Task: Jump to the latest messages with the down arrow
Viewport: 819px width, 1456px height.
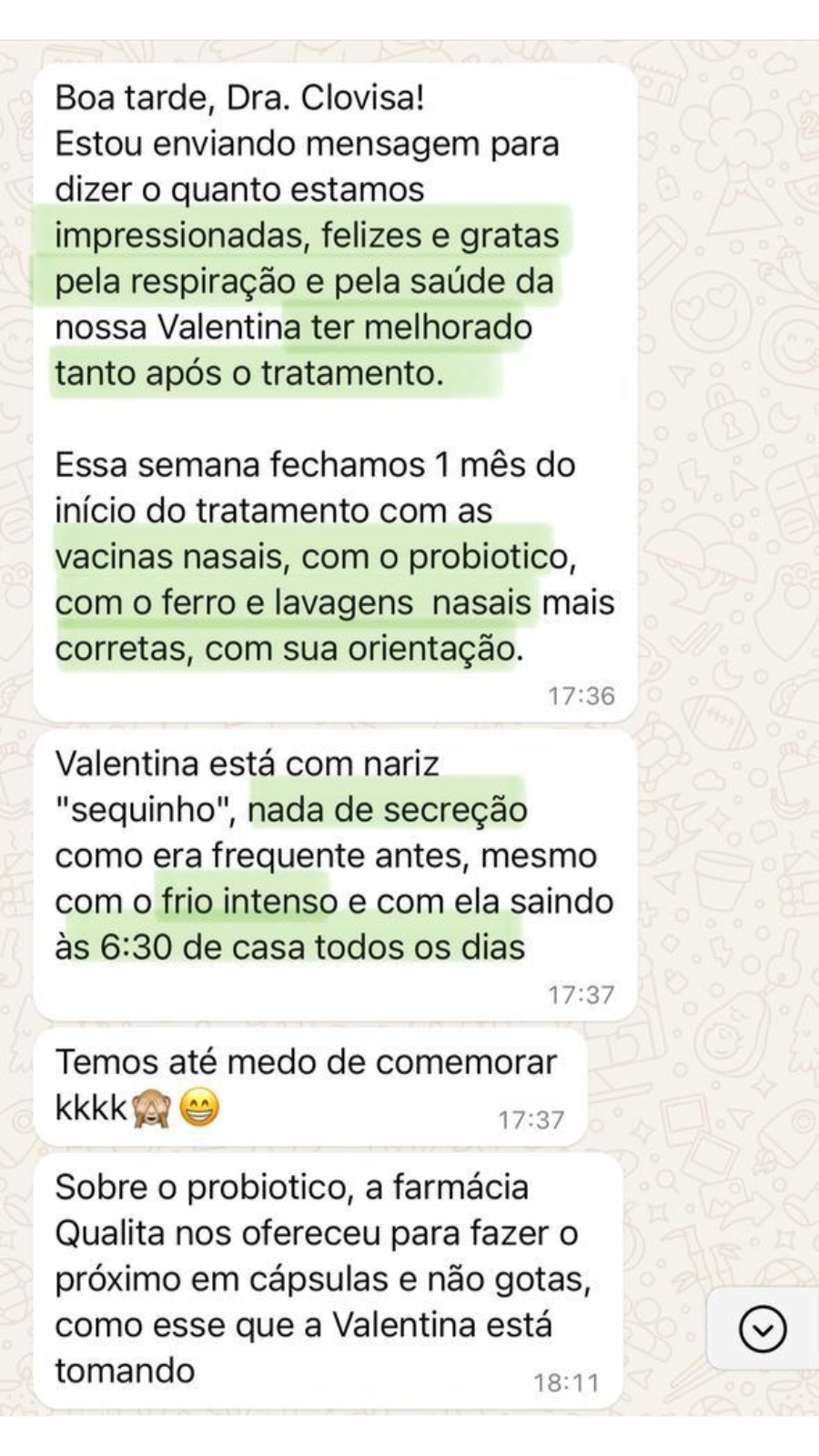Action: (x=763, y=1330)
